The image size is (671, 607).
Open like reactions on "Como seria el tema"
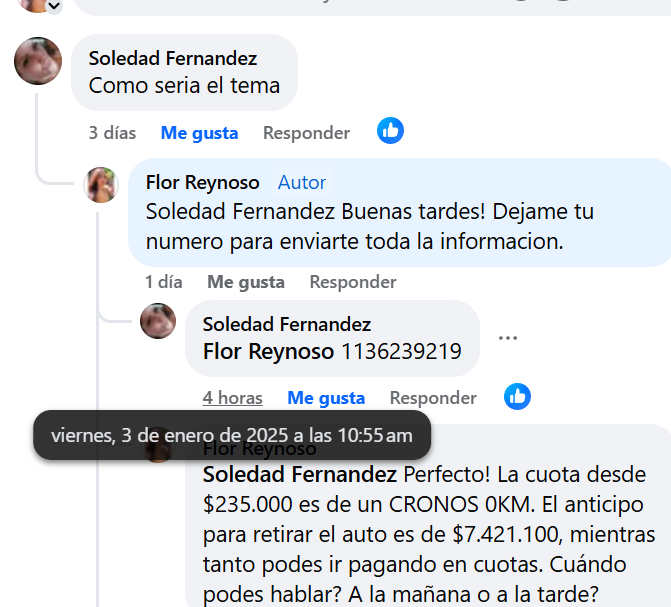(x=390, y=130)
